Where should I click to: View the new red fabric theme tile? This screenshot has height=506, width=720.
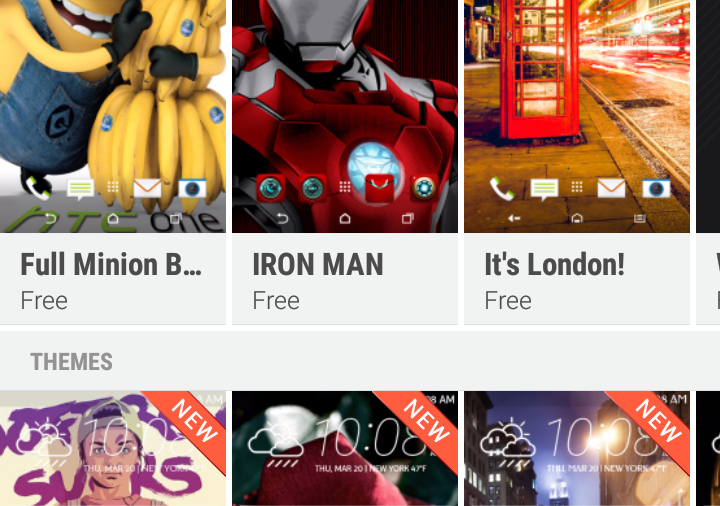pos(344,450)
